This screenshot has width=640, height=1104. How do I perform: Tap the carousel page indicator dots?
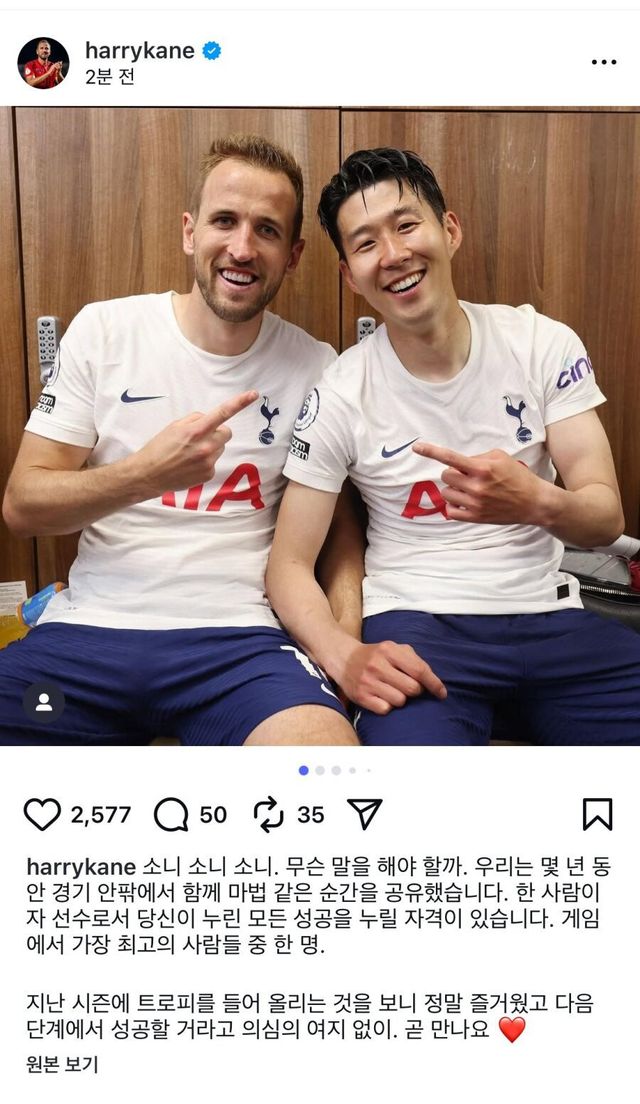click(x=334, y=770)
